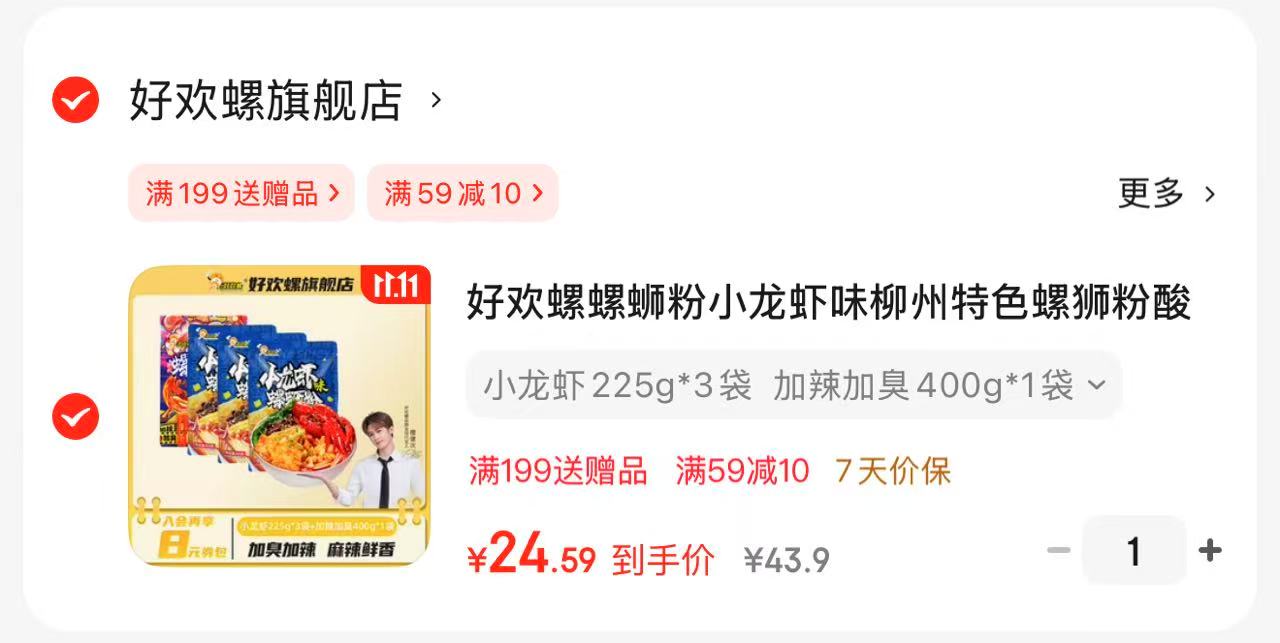1280x643 pixels.
Task: Open the 满199送赠品 promotion chip
Action: tap(241, 193)
